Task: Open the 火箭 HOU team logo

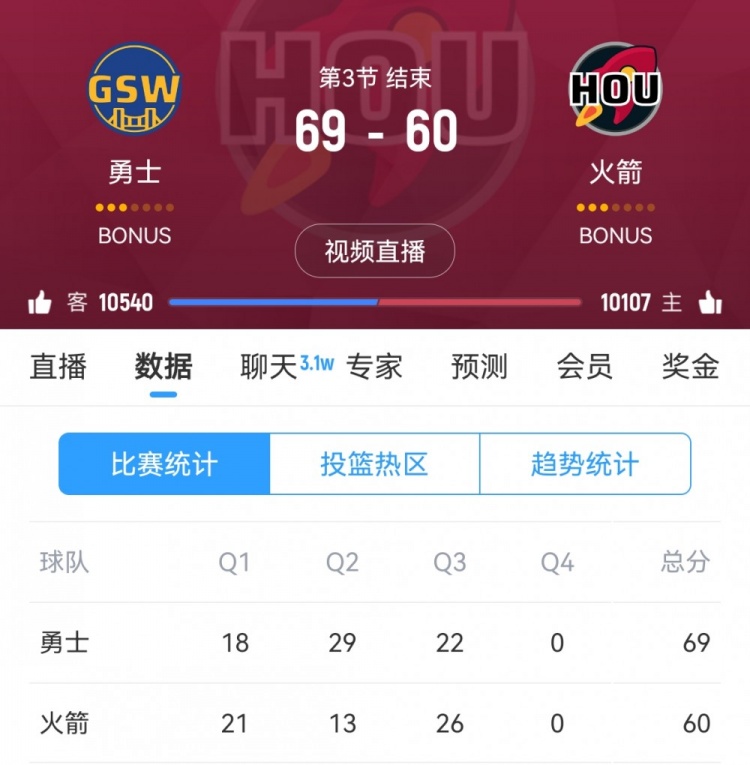Action: pyautogui.click(x=615, y=89)
